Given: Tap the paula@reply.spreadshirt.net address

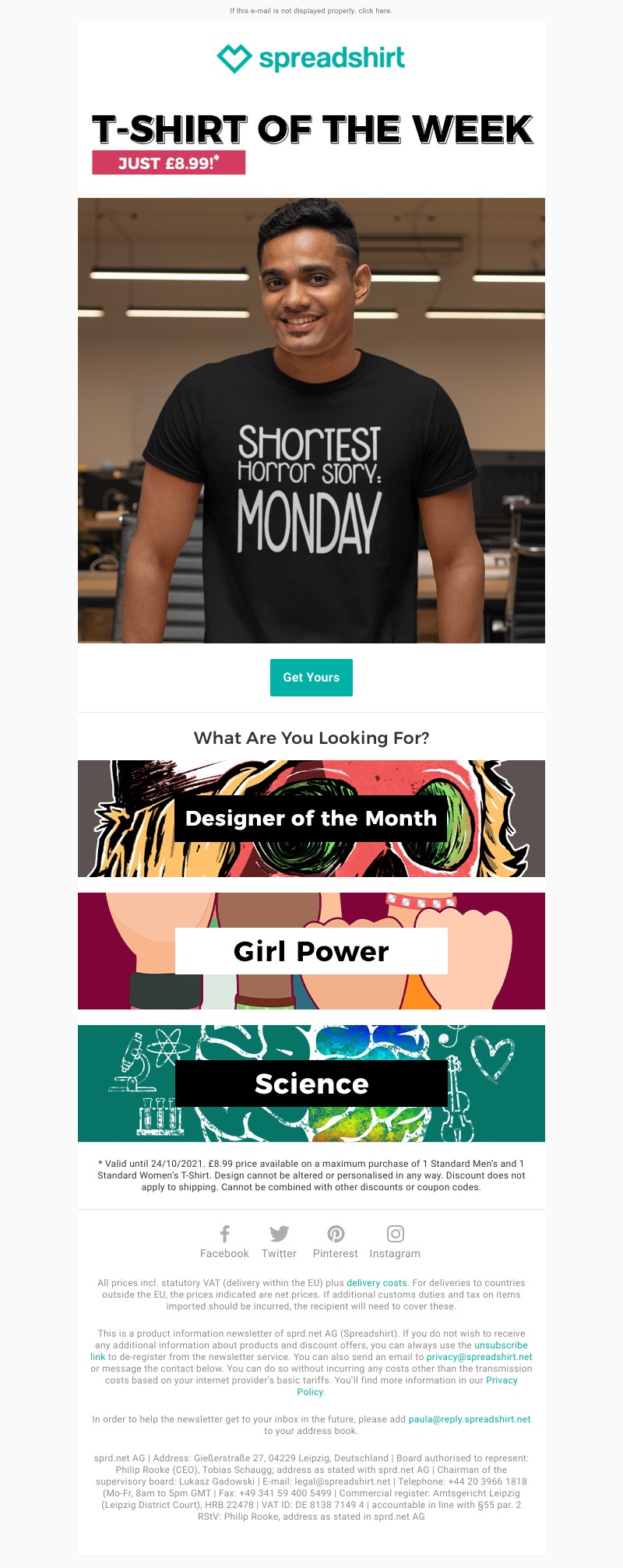Looking at the screenshot, I should [469, 1418].
